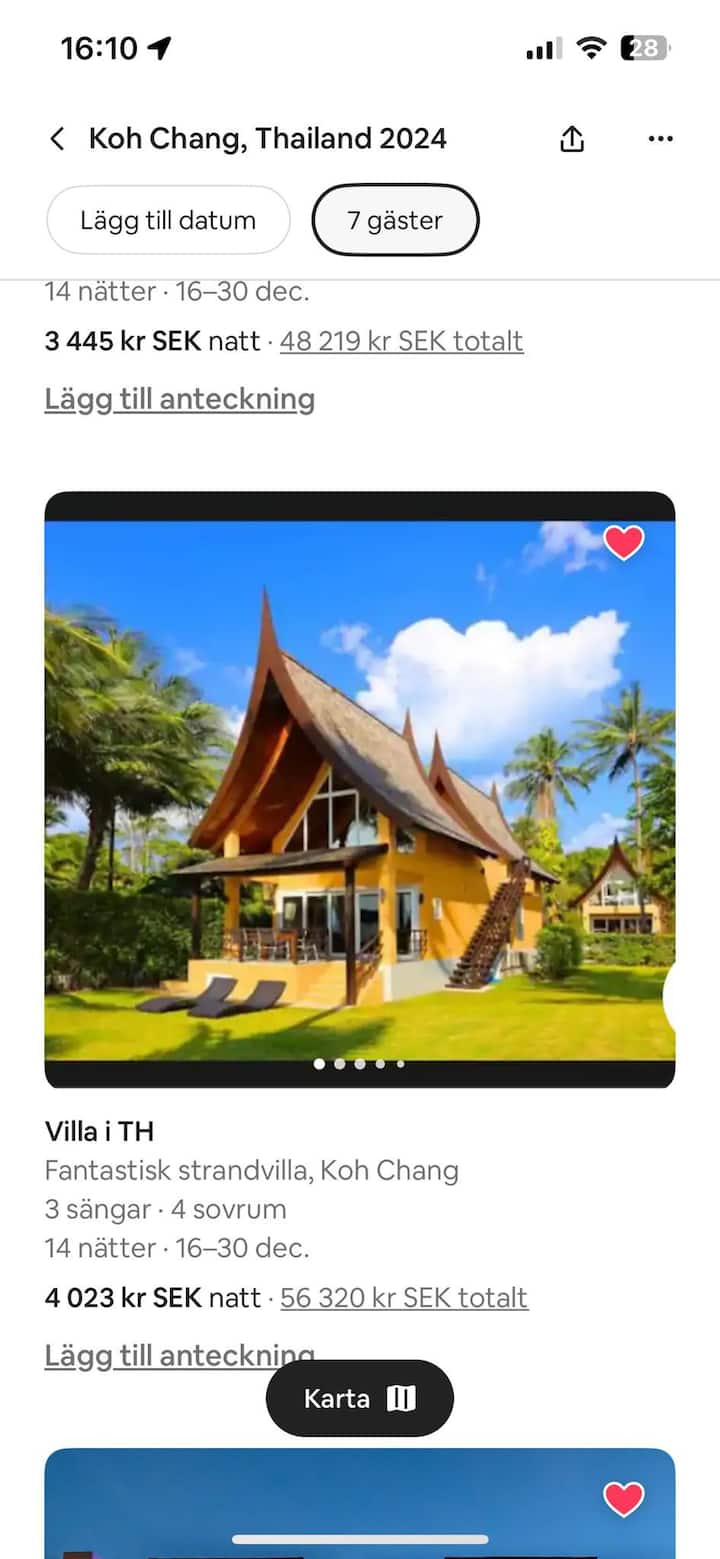Share this wishlist via the share icon
720x1559 pixels.
[x=571, y=139]
